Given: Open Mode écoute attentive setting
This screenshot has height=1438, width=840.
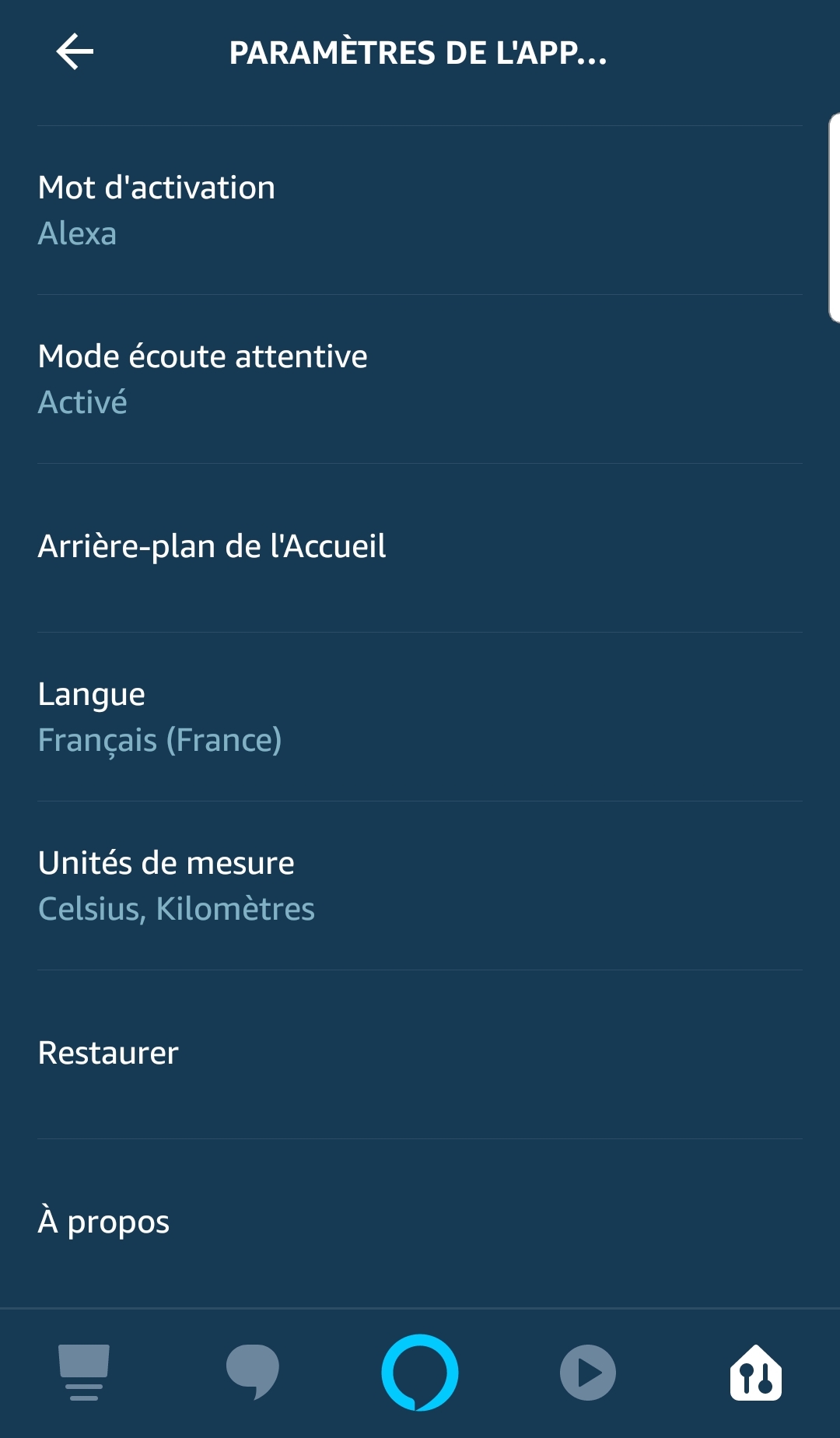Looking at the screenshot, I should pyautogui.click(x=420, y=379).
